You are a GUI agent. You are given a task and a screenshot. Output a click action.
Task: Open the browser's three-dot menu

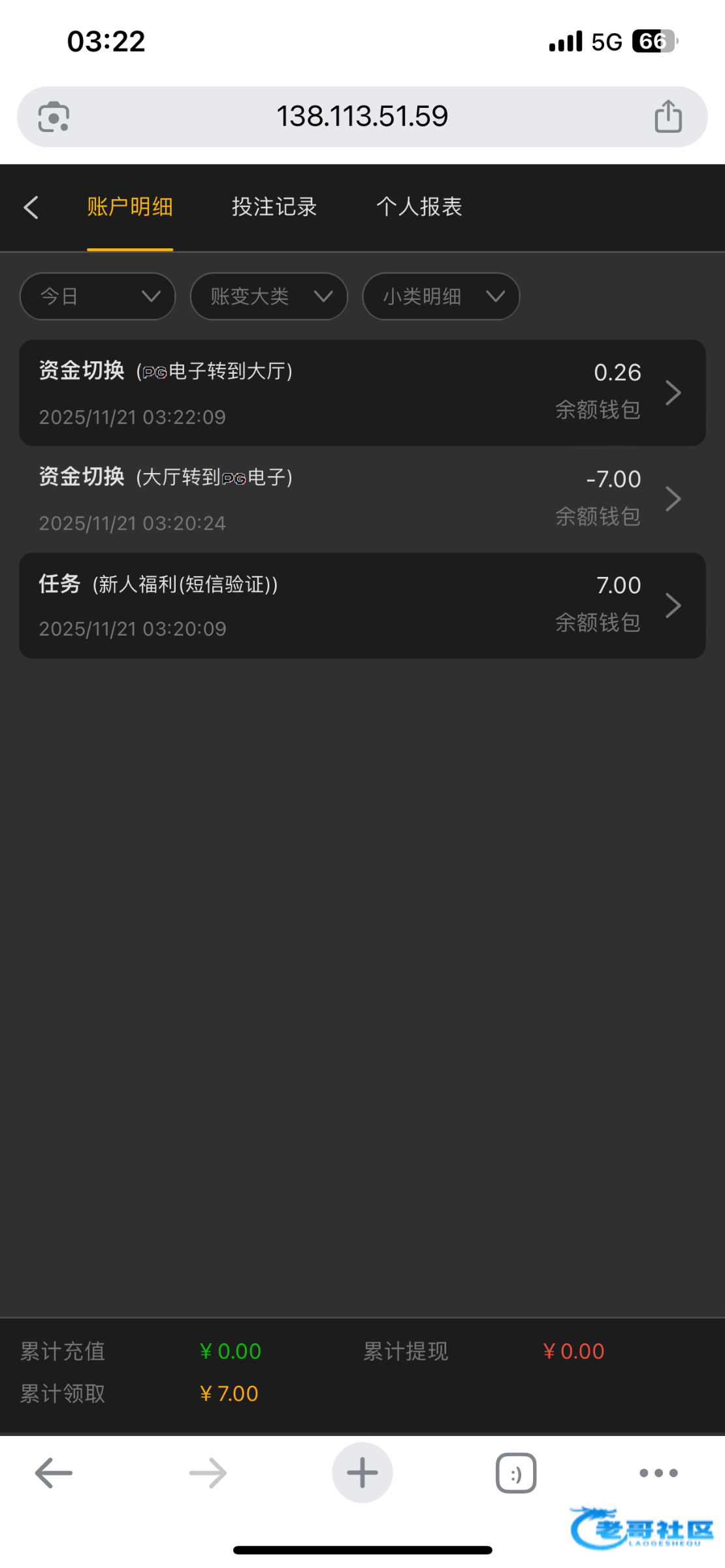coord(658,1473)
